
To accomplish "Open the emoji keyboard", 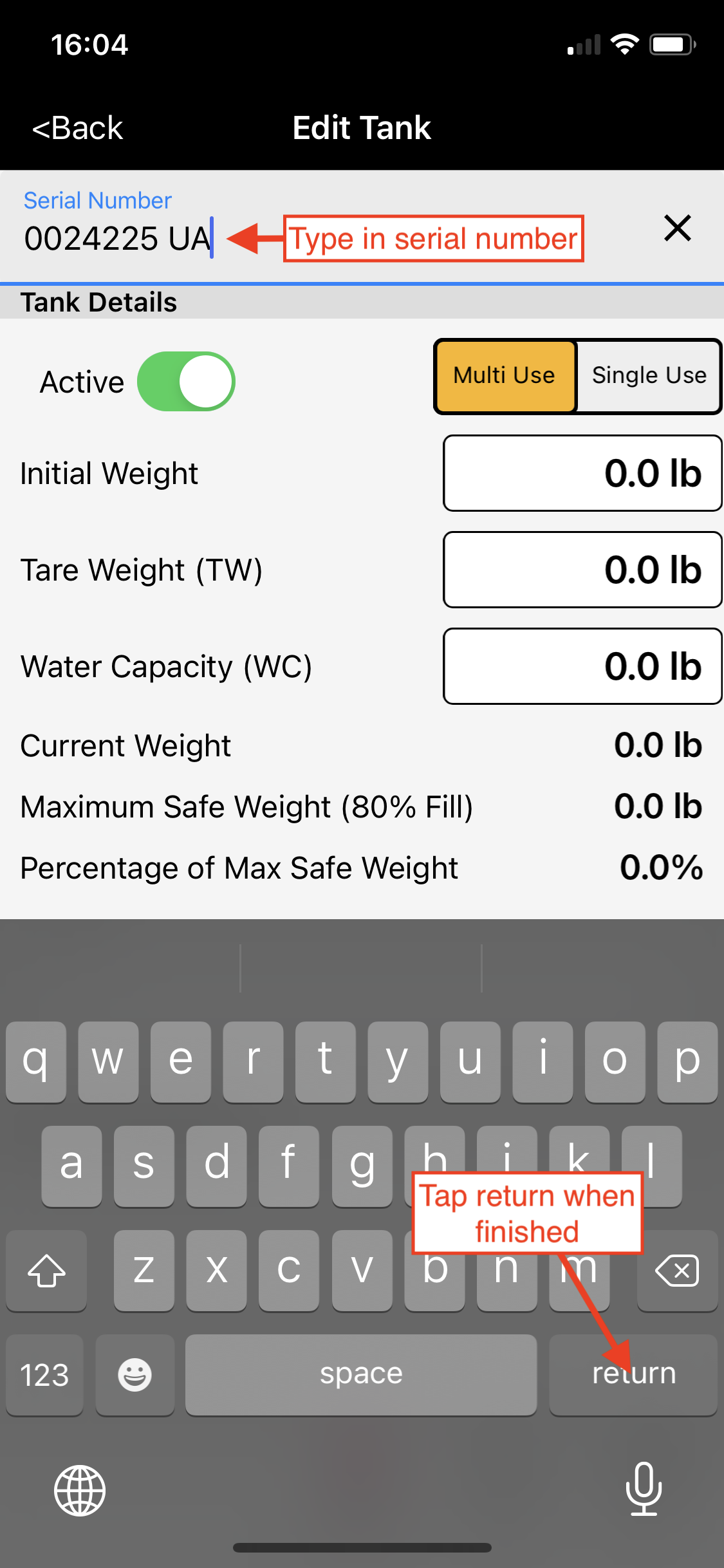I will 135,1375.
